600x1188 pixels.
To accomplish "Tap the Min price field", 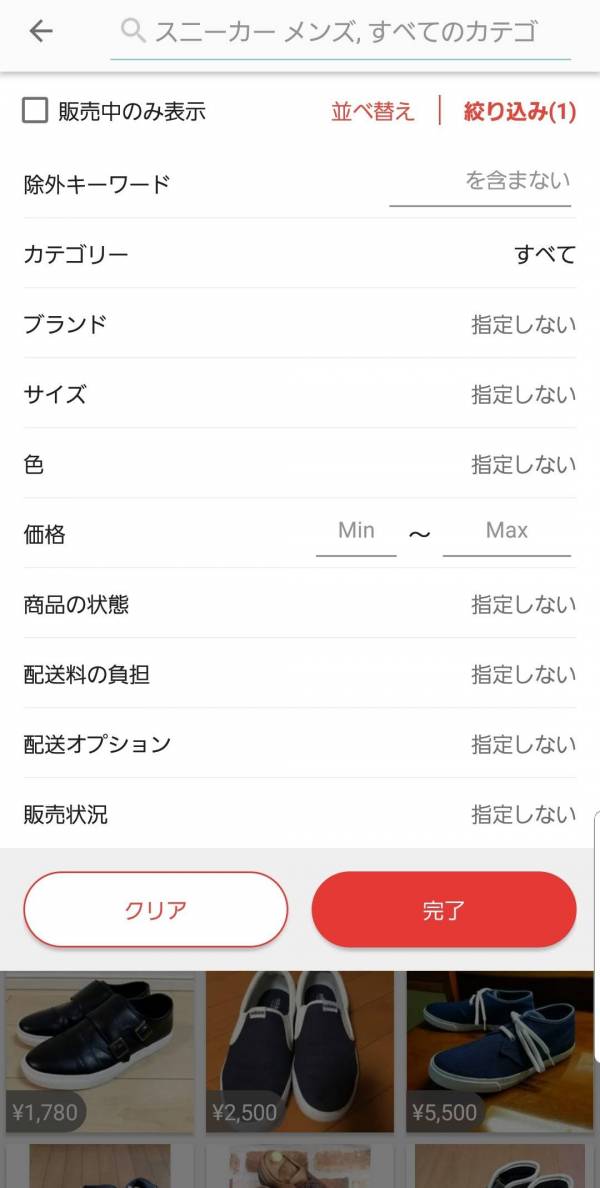I will [x=356, y=533].
